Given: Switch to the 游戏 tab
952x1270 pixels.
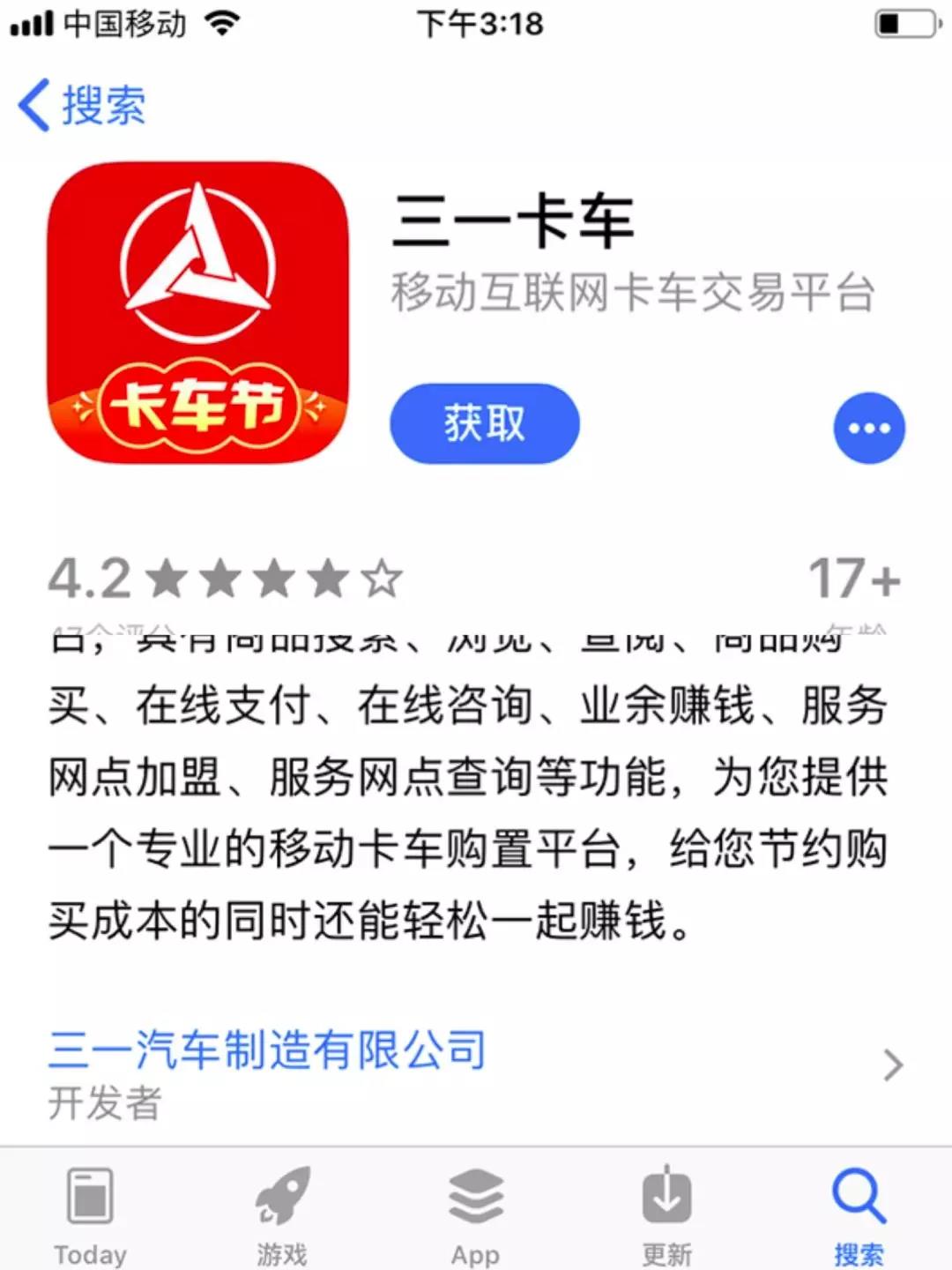Looking at the screenshot, I should (282, 1215).
